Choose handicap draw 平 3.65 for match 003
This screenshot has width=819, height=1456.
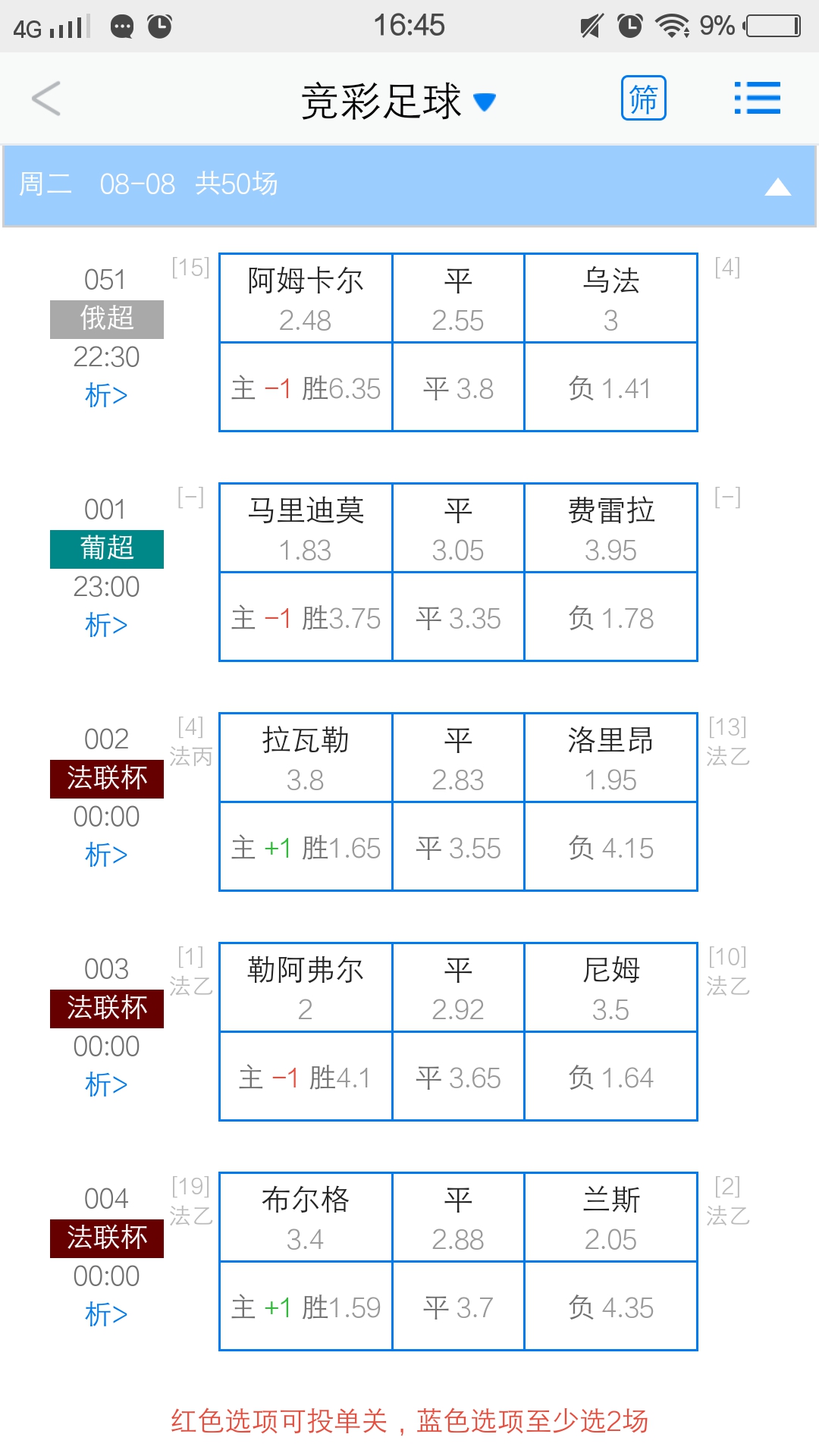point(458,1077)
